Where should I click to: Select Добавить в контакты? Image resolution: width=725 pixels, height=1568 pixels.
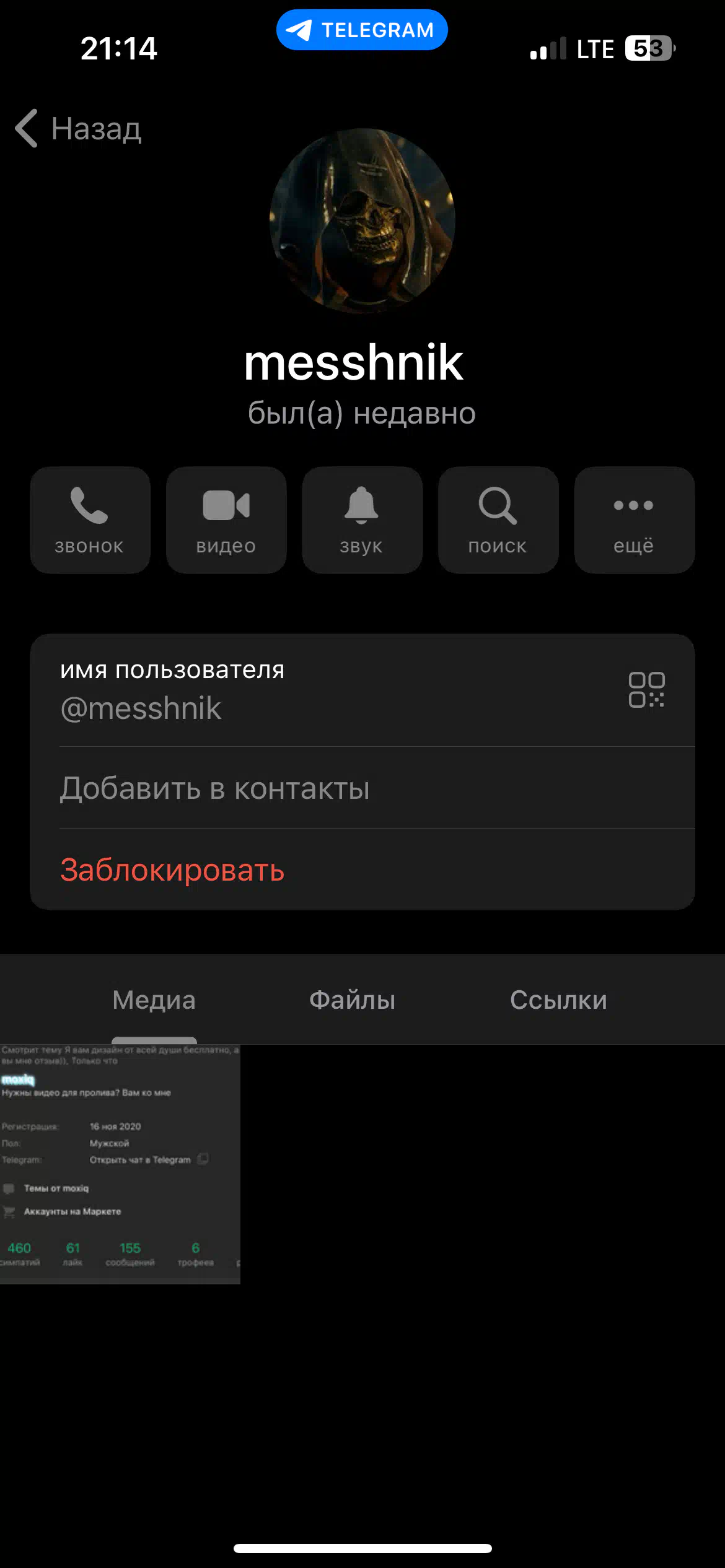362,788
